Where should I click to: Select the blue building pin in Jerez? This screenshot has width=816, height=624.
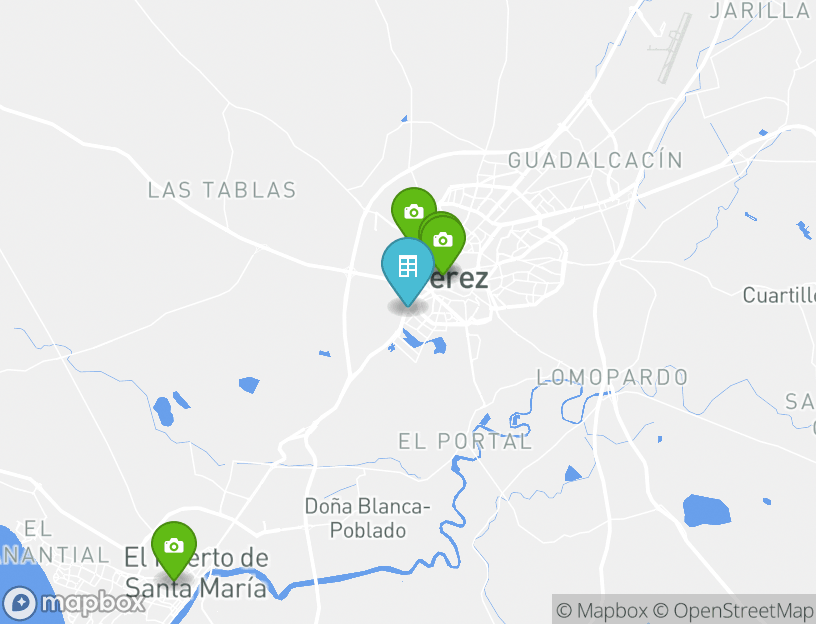coord(407,268)
